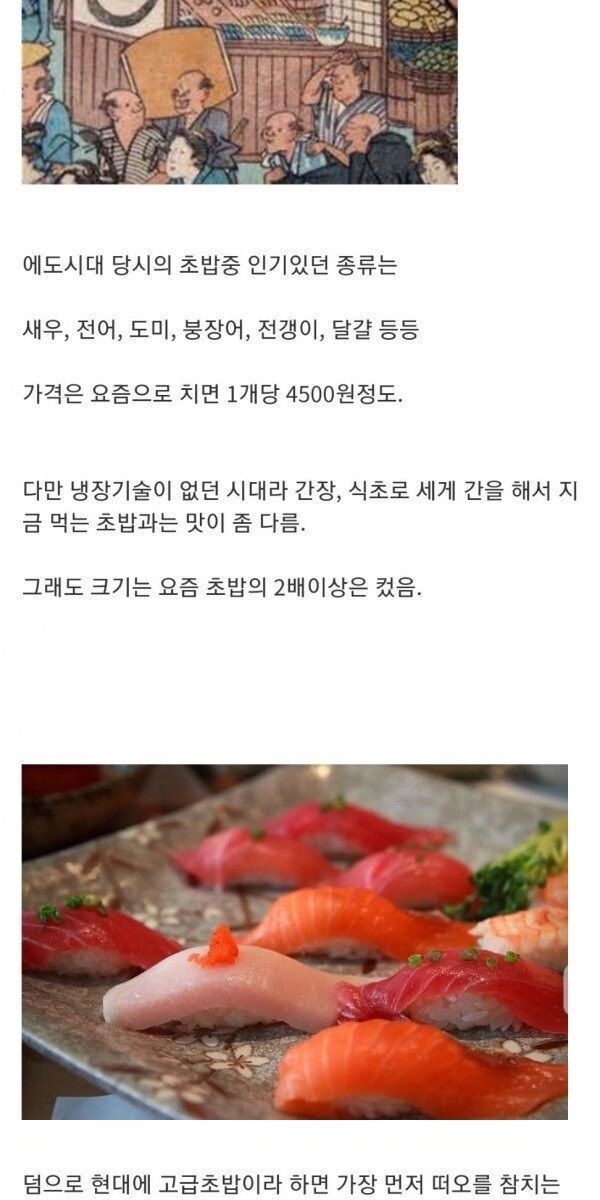Screen dimensions: 600x1200
Task: Open the sushi platter photo
Action: pyautogui.click(x=294, y=941)
